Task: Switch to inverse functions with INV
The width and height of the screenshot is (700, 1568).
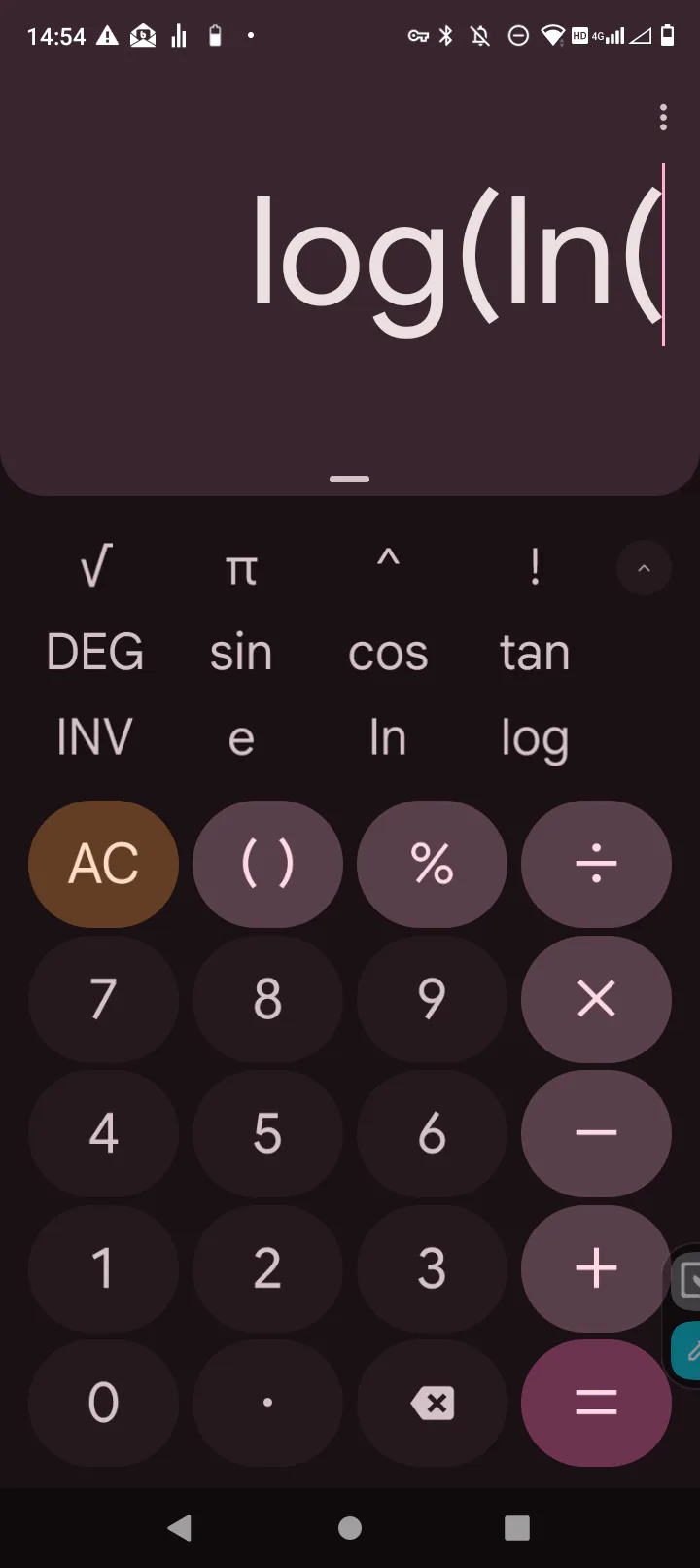Action: (95, 737)
